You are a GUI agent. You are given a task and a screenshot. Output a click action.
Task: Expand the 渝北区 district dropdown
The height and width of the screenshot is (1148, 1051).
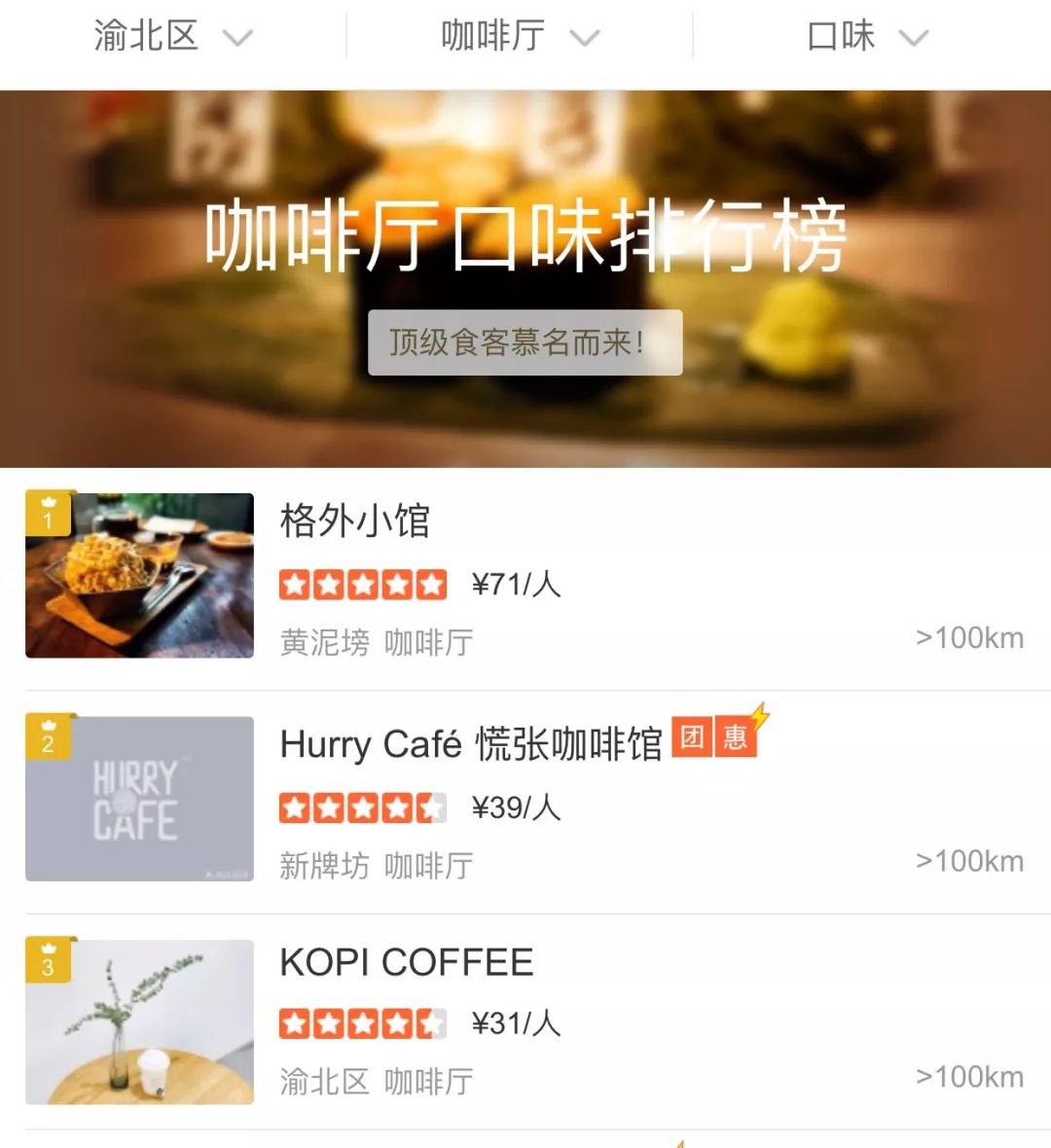[x=172, y=37]
